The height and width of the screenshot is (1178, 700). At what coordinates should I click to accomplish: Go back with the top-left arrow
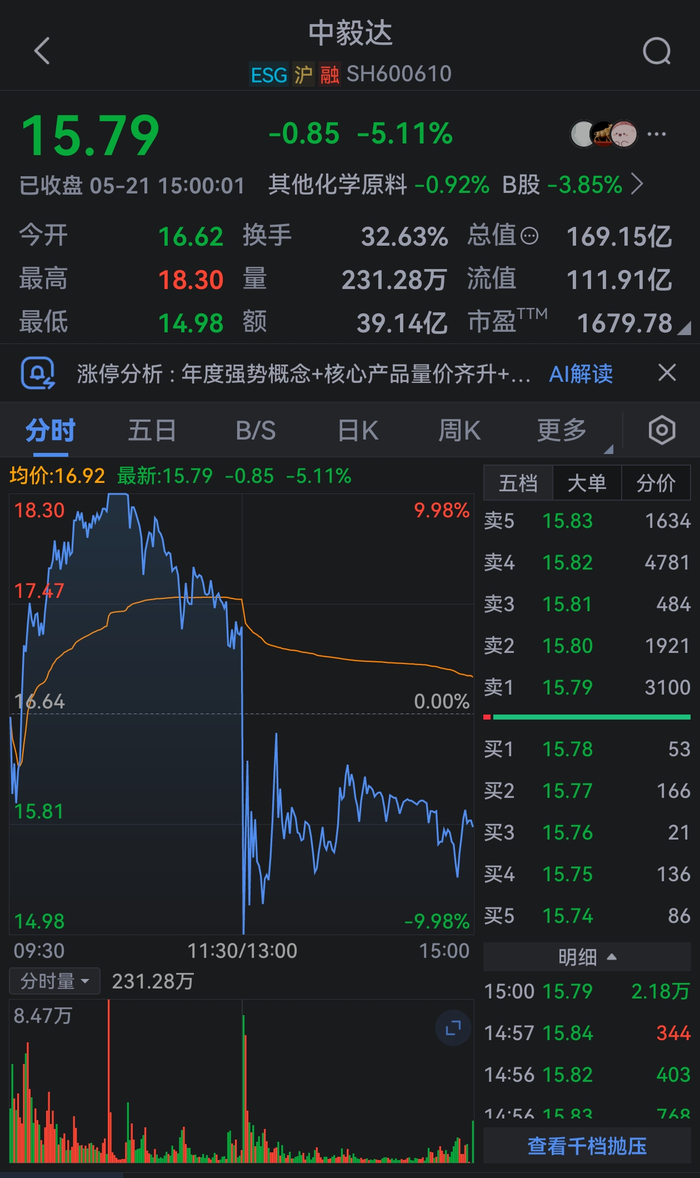[42, 51]
